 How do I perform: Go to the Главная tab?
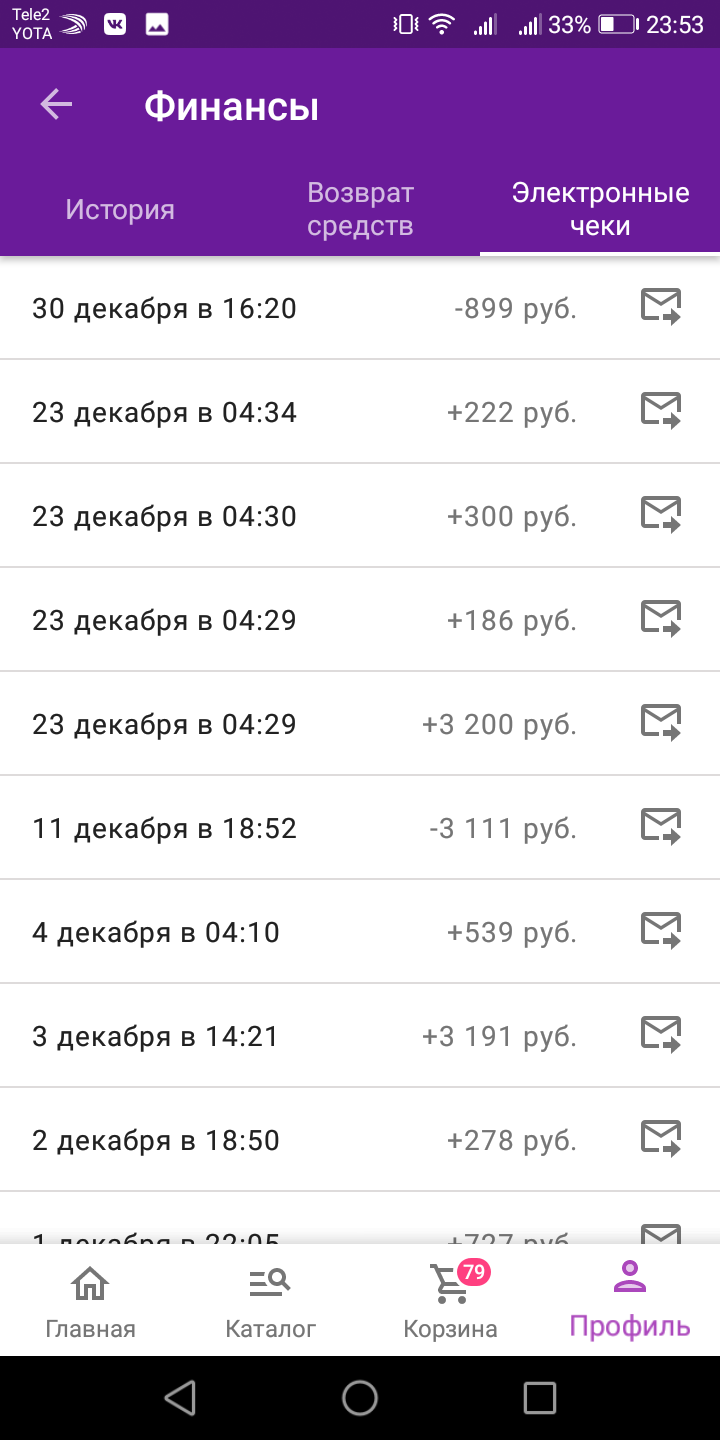90,1300
